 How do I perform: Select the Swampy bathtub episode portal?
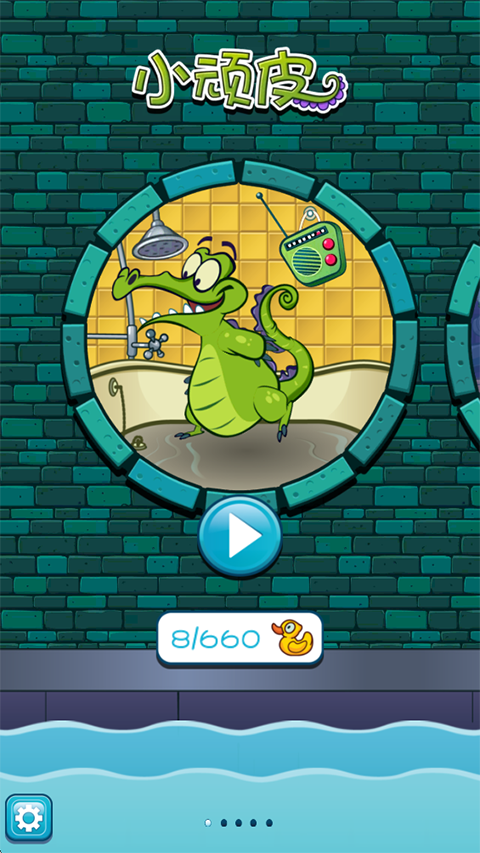tap(240, 335)
